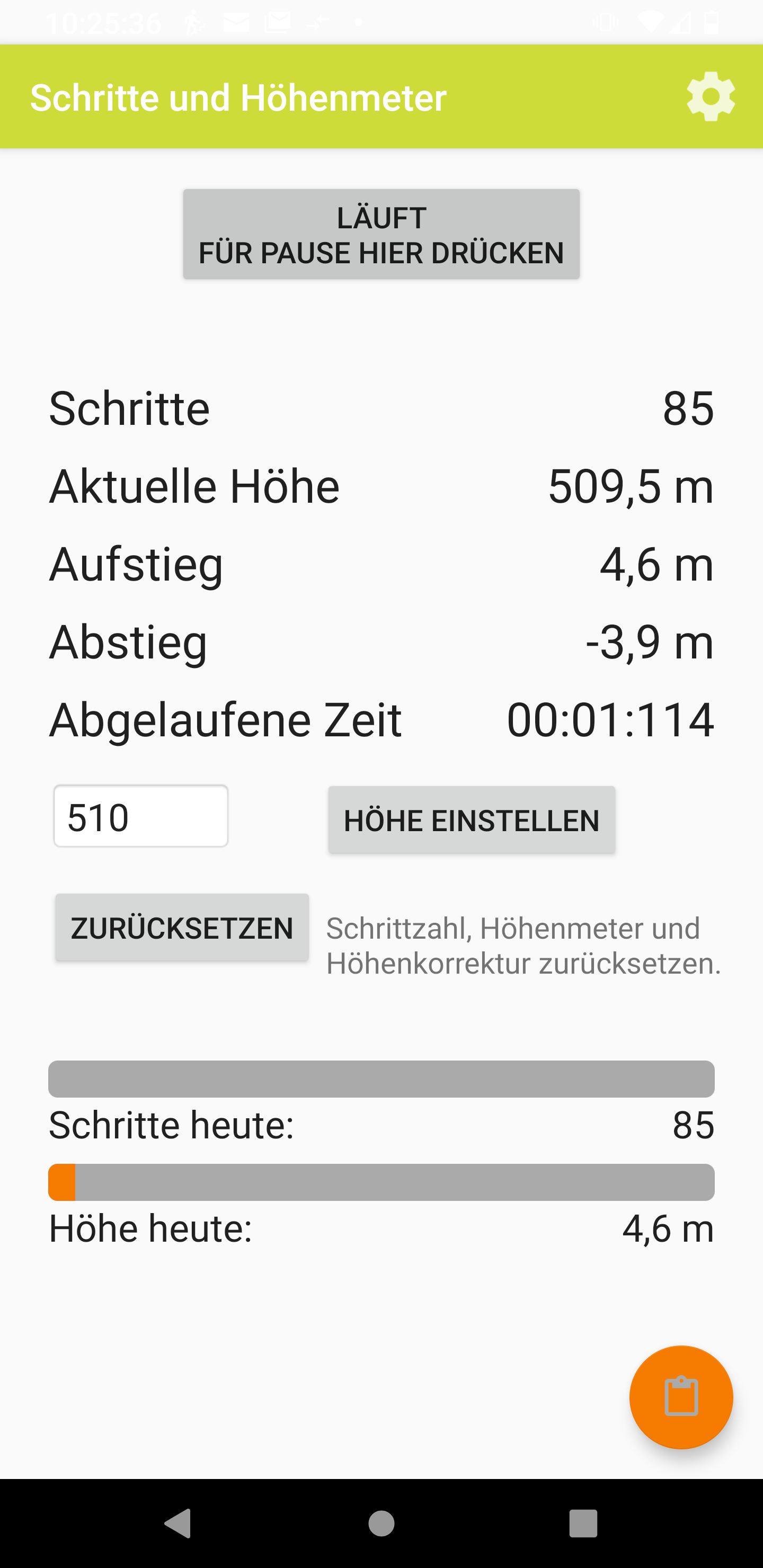Open the settings gear icon

[x=710, y=97]
